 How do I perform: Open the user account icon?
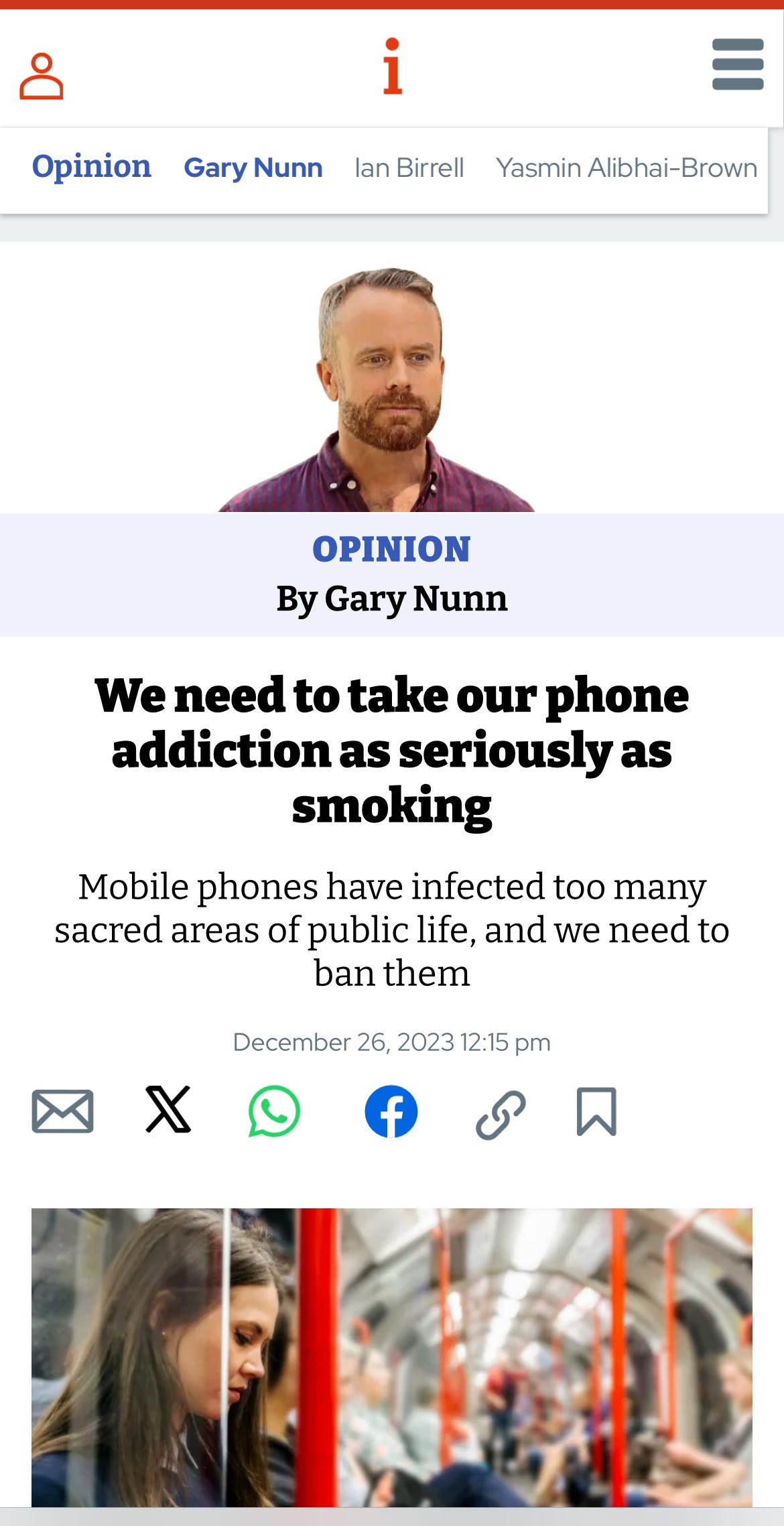42,76
